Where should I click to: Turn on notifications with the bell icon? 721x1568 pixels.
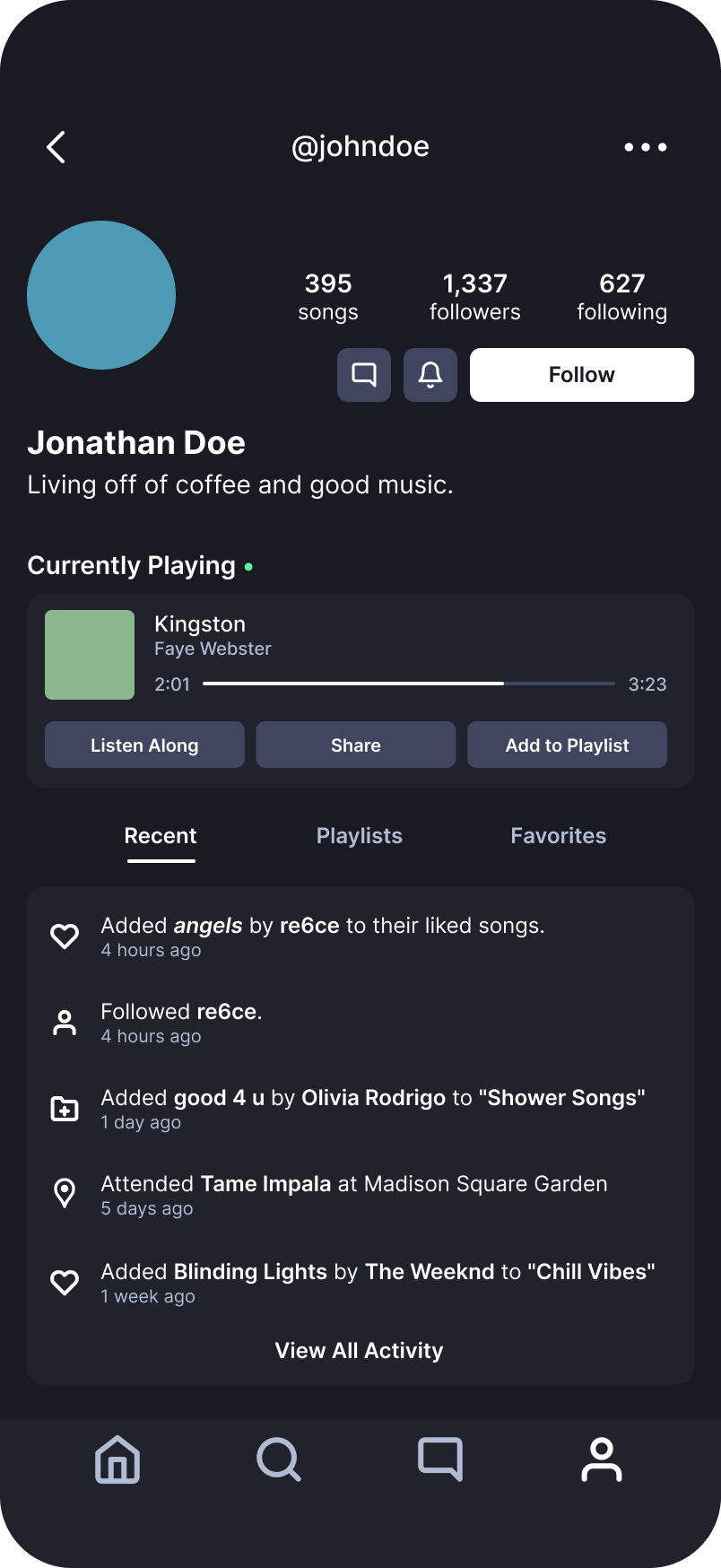(x=430, y=375)
